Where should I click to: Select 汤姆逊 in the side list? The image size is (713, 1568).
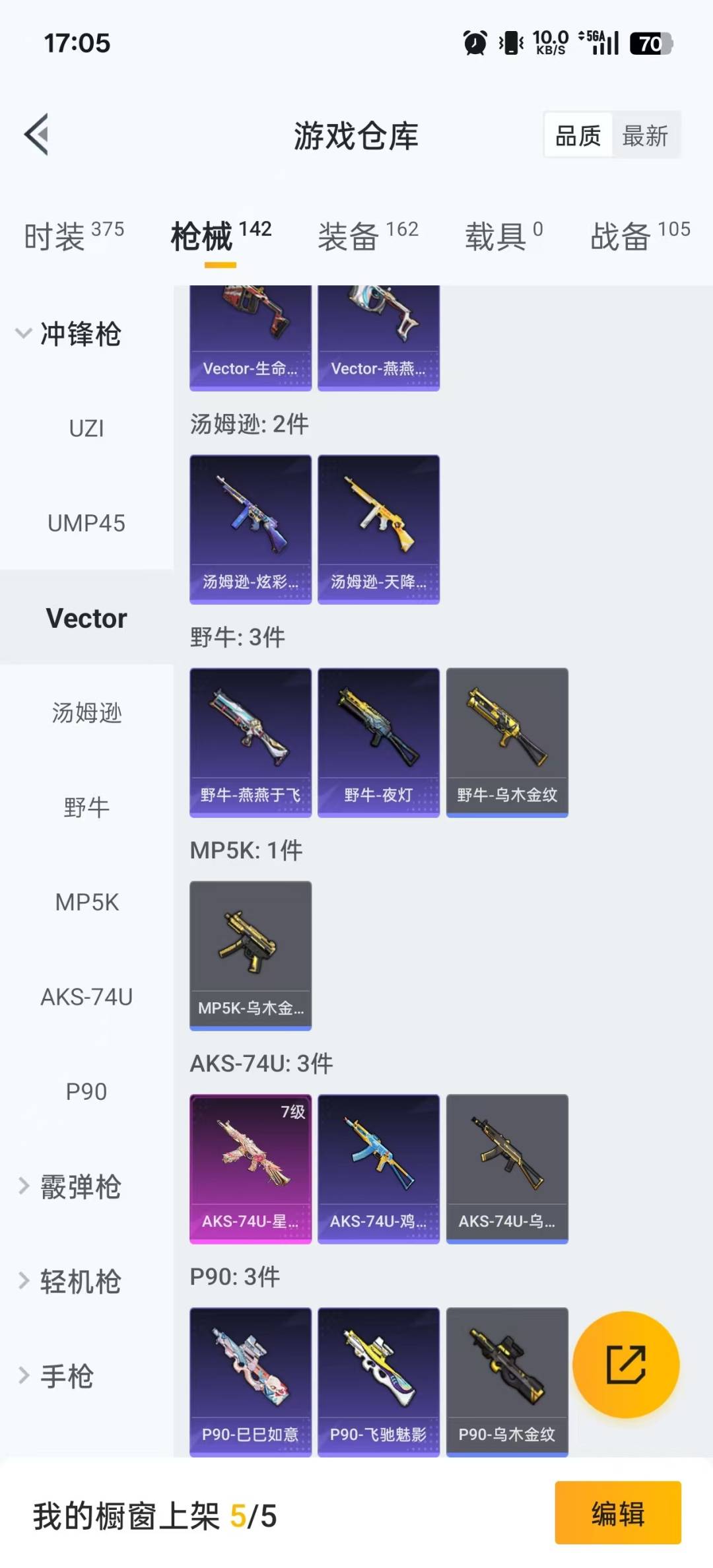tap(86, 713)
